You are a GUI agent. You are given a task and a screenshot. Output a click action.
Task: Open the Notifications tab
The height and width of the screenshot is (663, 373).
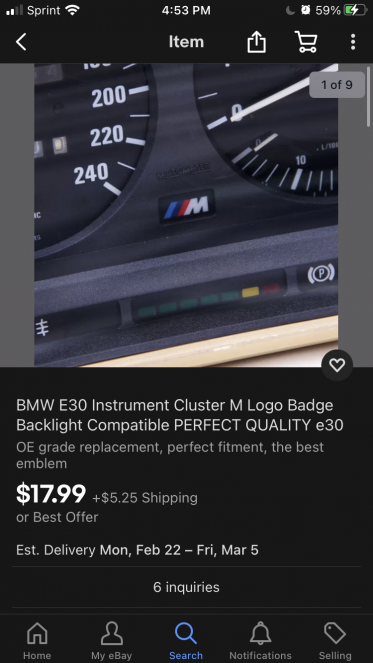[x=261, y=641]
